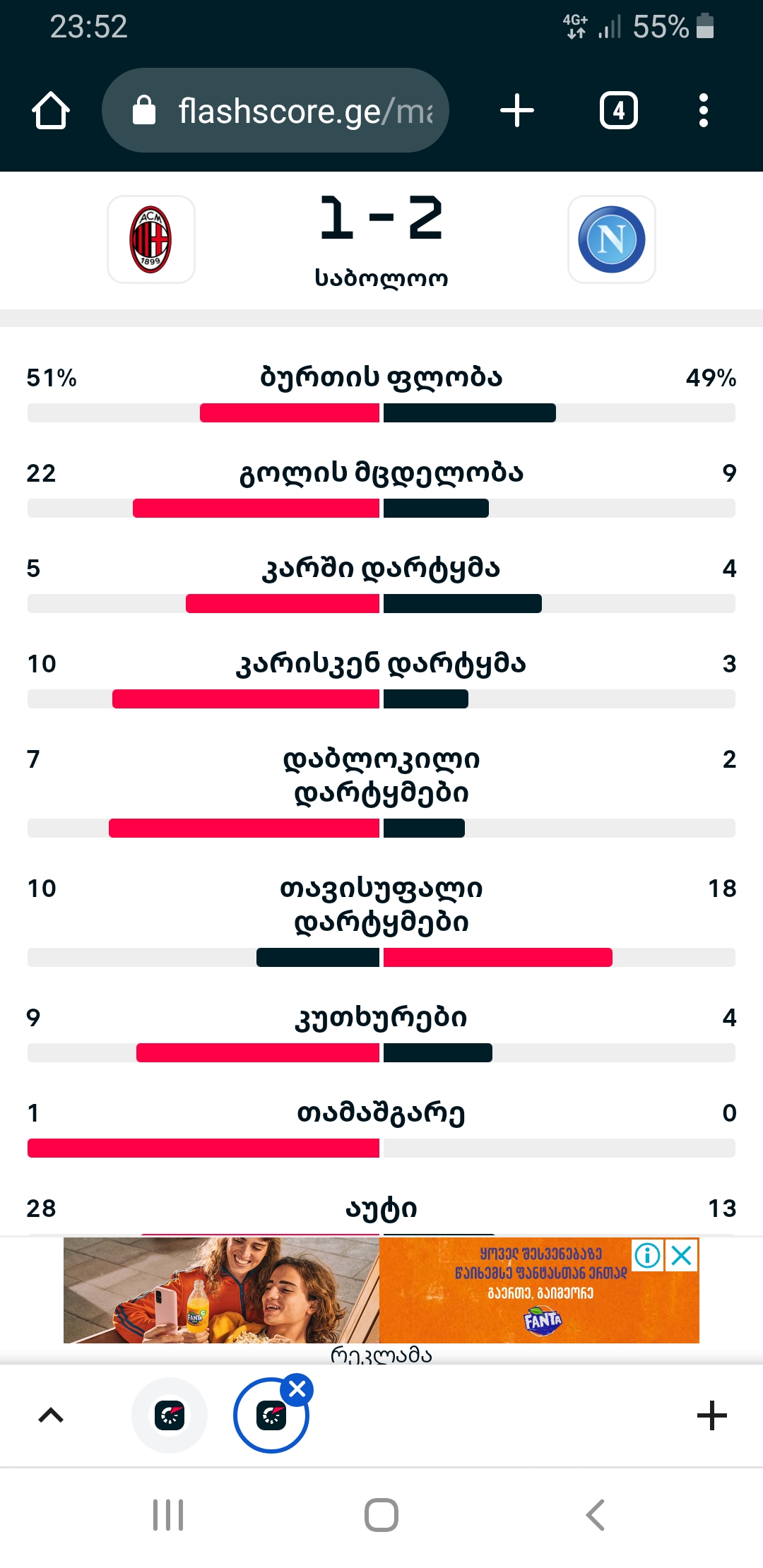Expand the bottom tab bar chevron
The image size is (763, 1568).
(x=51, y=1415)
